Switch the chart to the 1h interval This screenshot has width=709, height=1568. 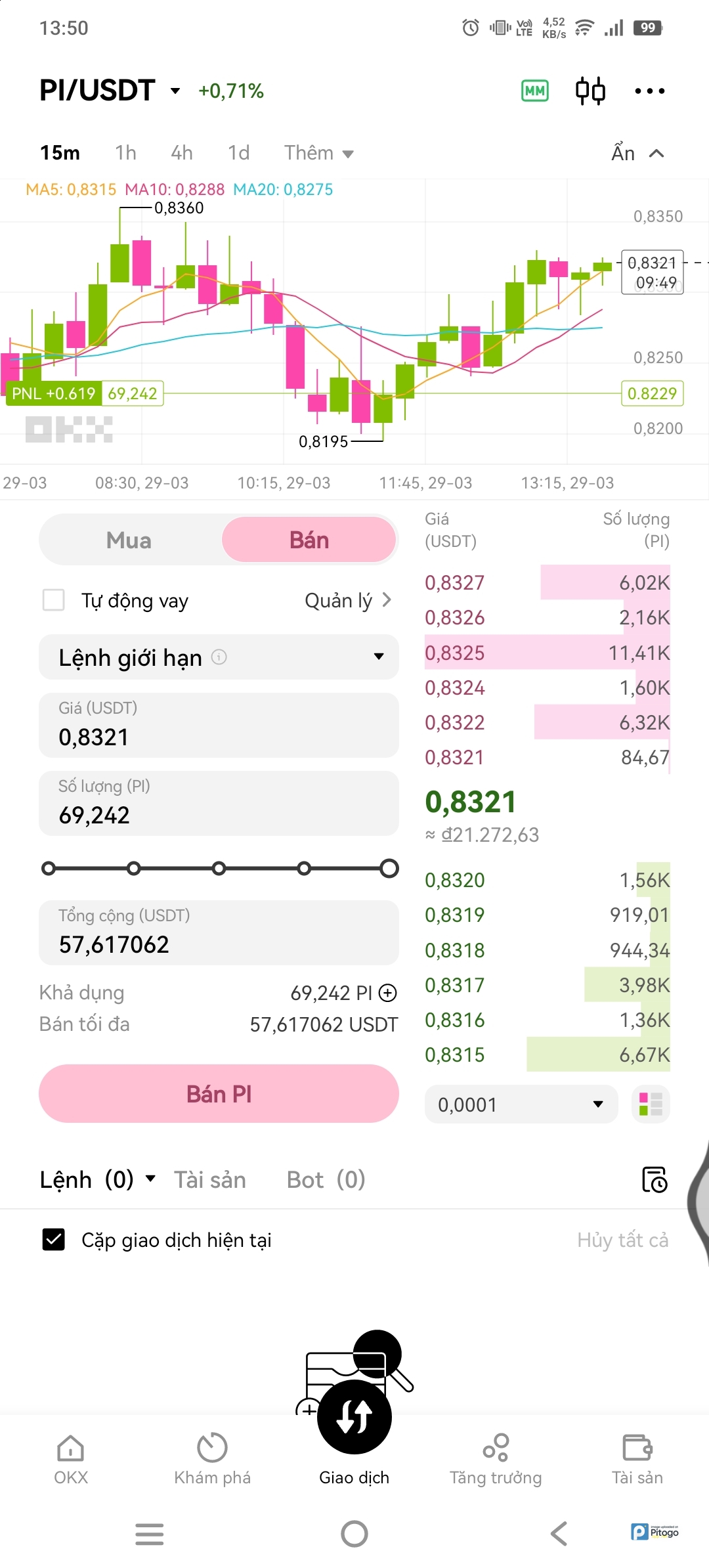click(125, 153)
